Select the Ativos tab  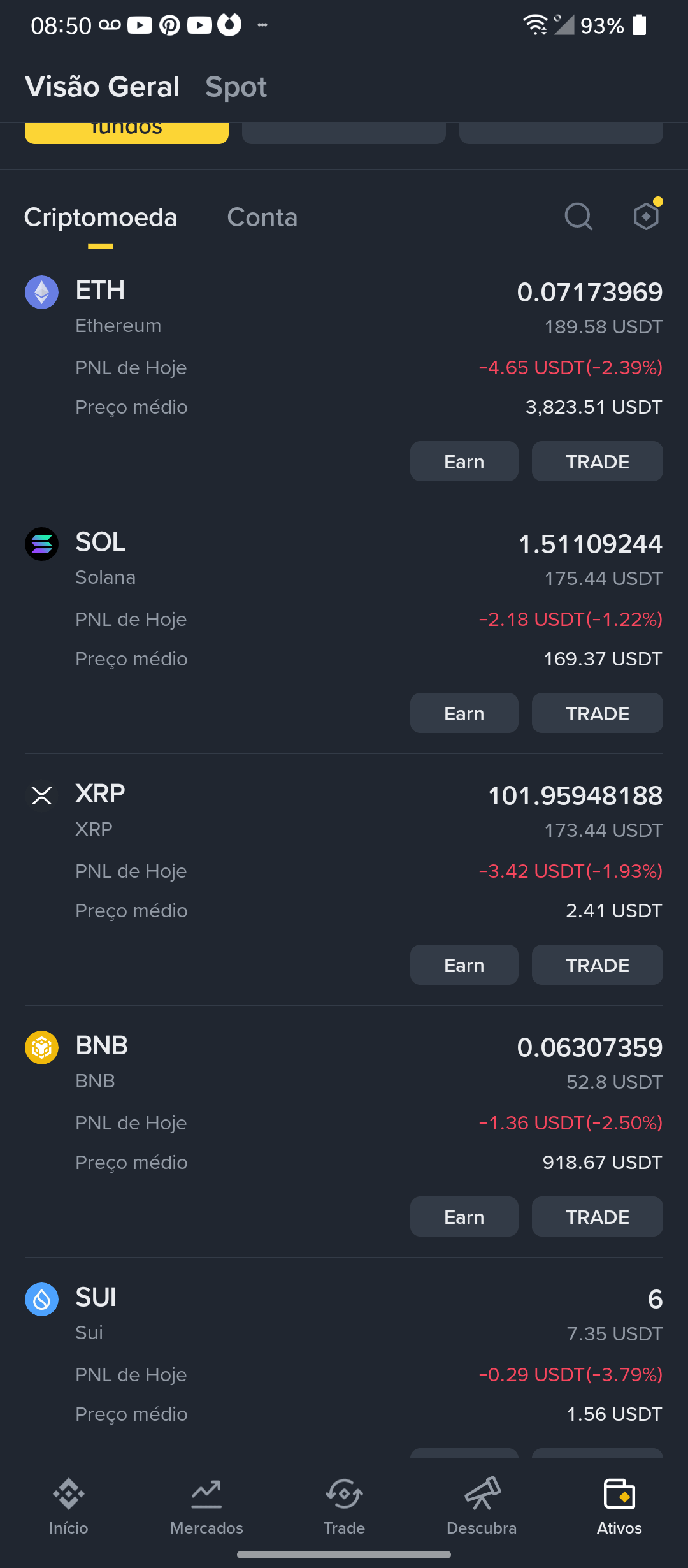coord(619,1507)
